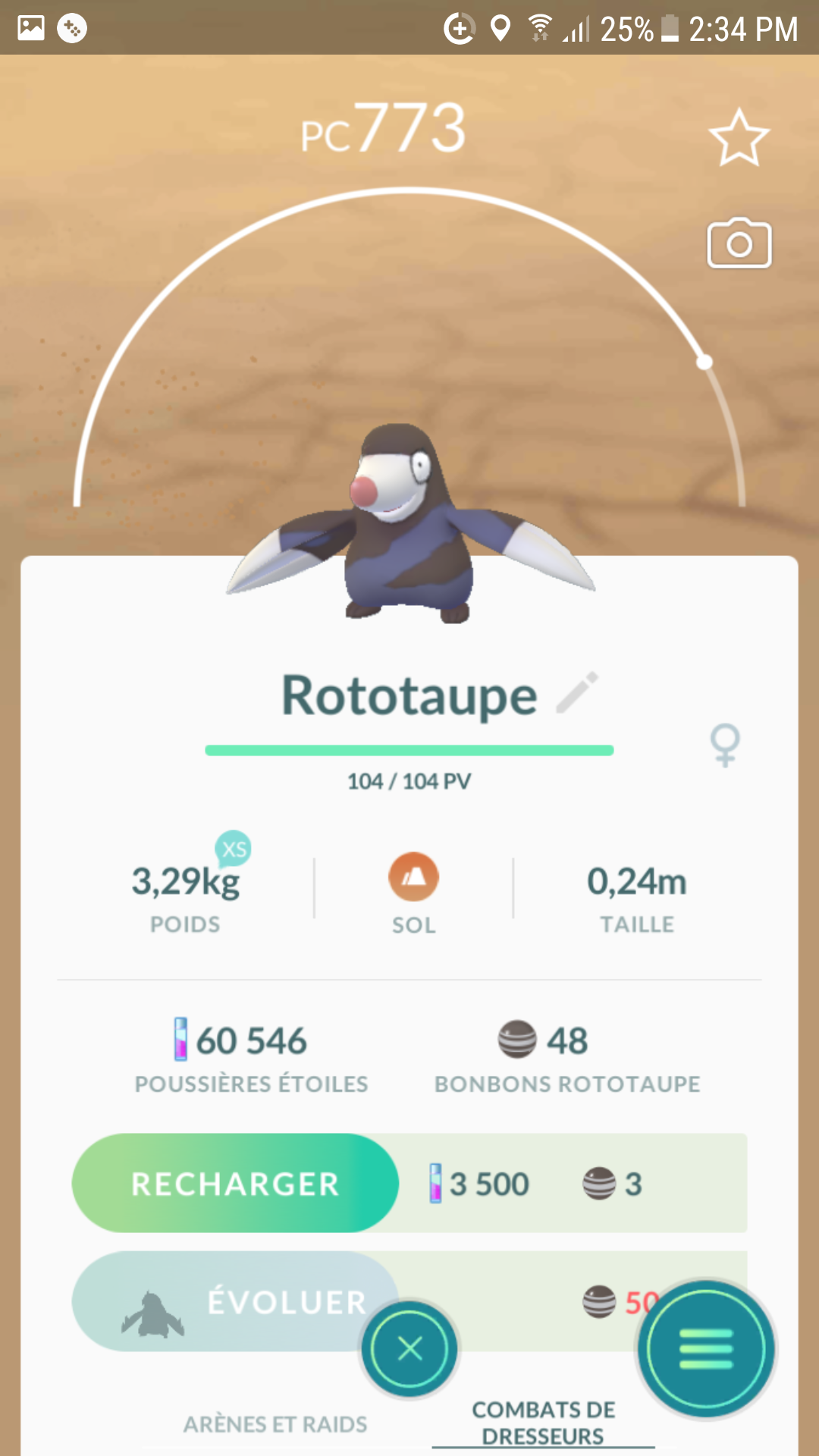Tap Recharger to power up Rototaupe

(235, 1183)
